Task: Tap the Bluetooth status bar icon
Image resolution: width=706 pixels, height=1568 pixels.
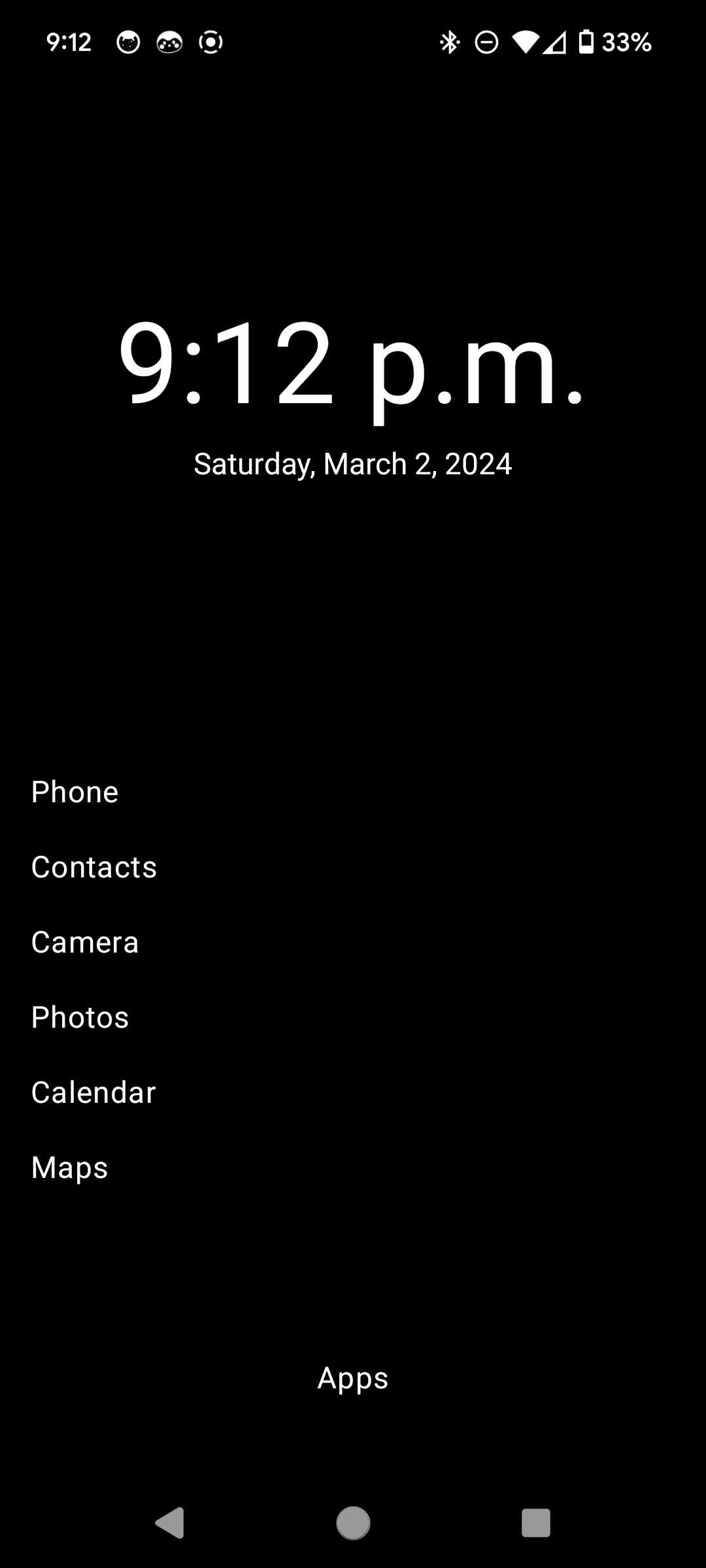Action: click(450, 41)
